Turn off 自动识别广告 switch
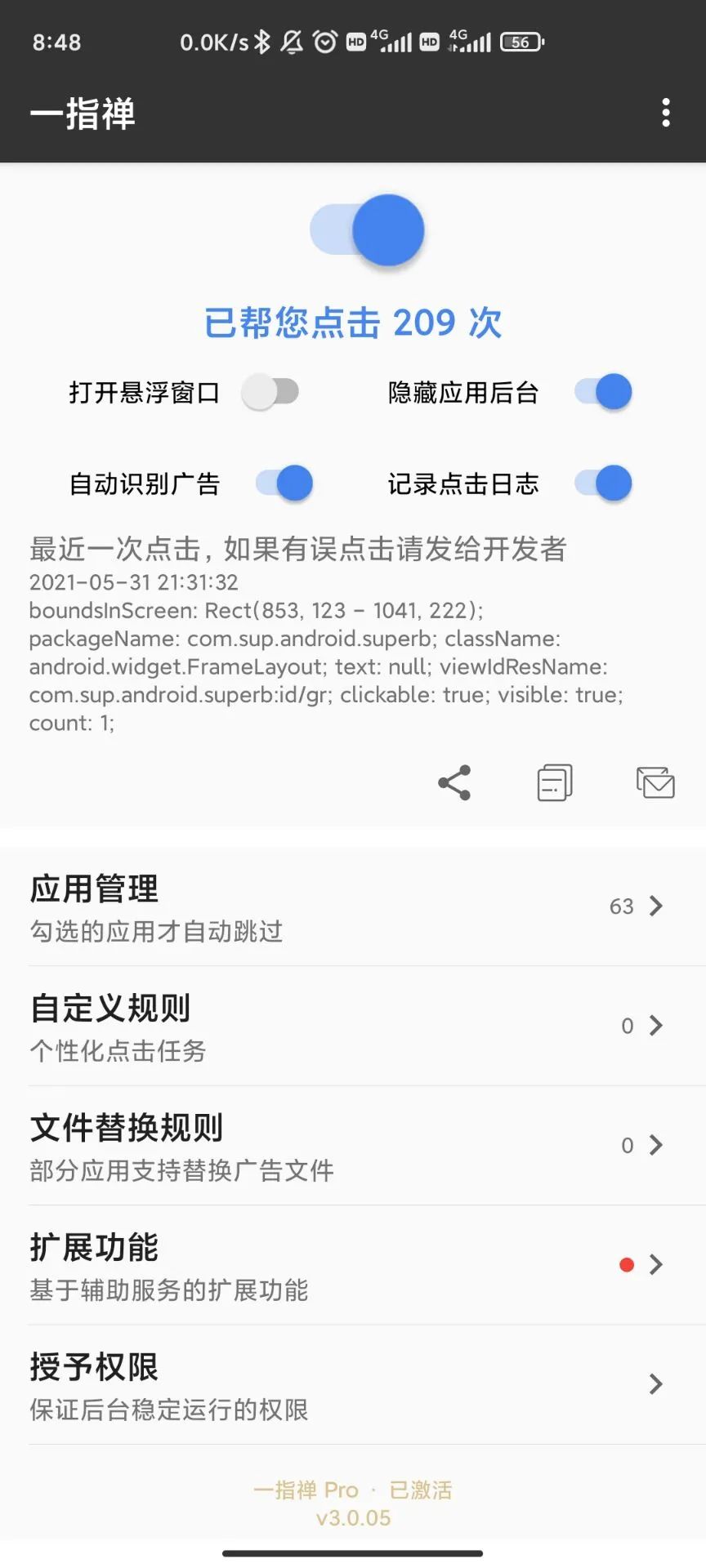Screen dimensions: 706x1568 pos(284,483)
